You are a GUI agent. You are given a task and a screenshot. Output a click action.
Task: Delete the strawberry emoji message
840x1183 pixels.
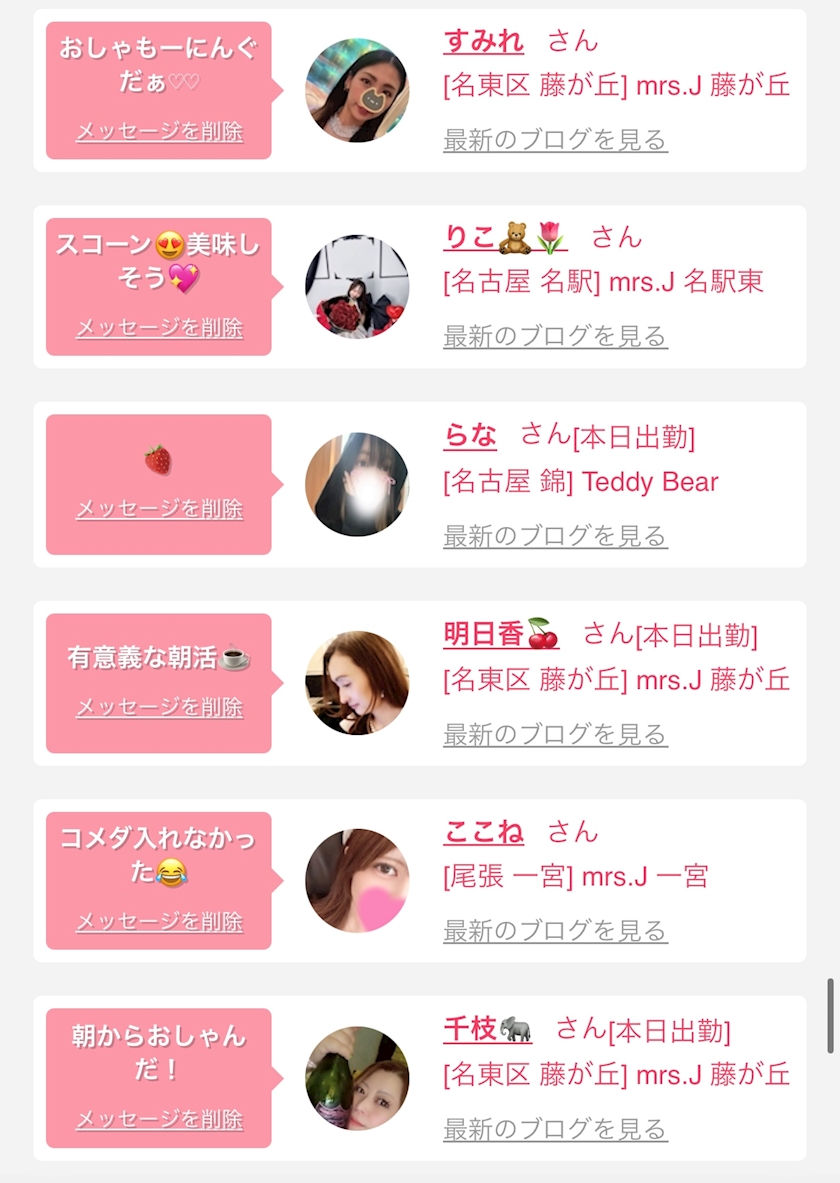click(x=159, y=509)
